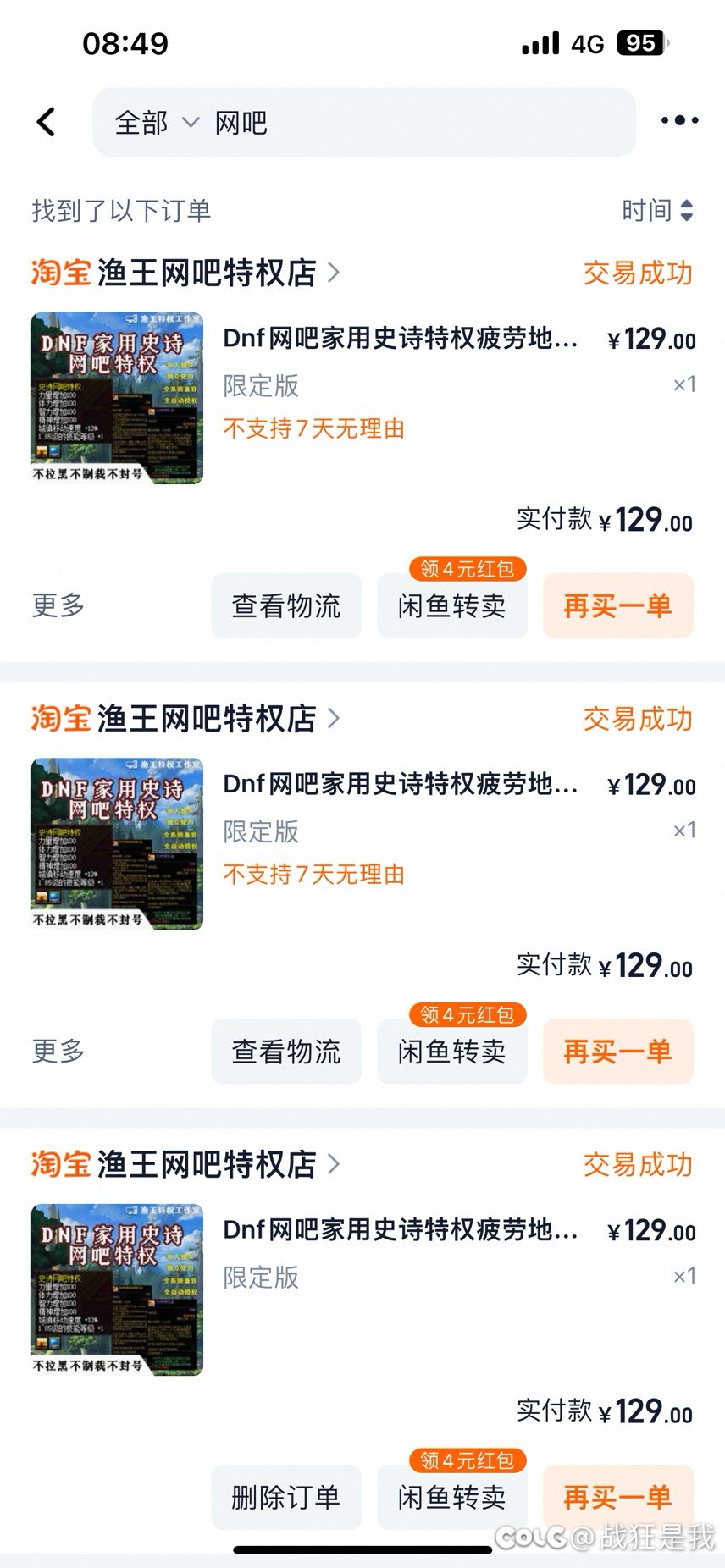Delete the order using 删除订单
Image resolution: width=725 pixels, height=1568 pixels.
286,1496
